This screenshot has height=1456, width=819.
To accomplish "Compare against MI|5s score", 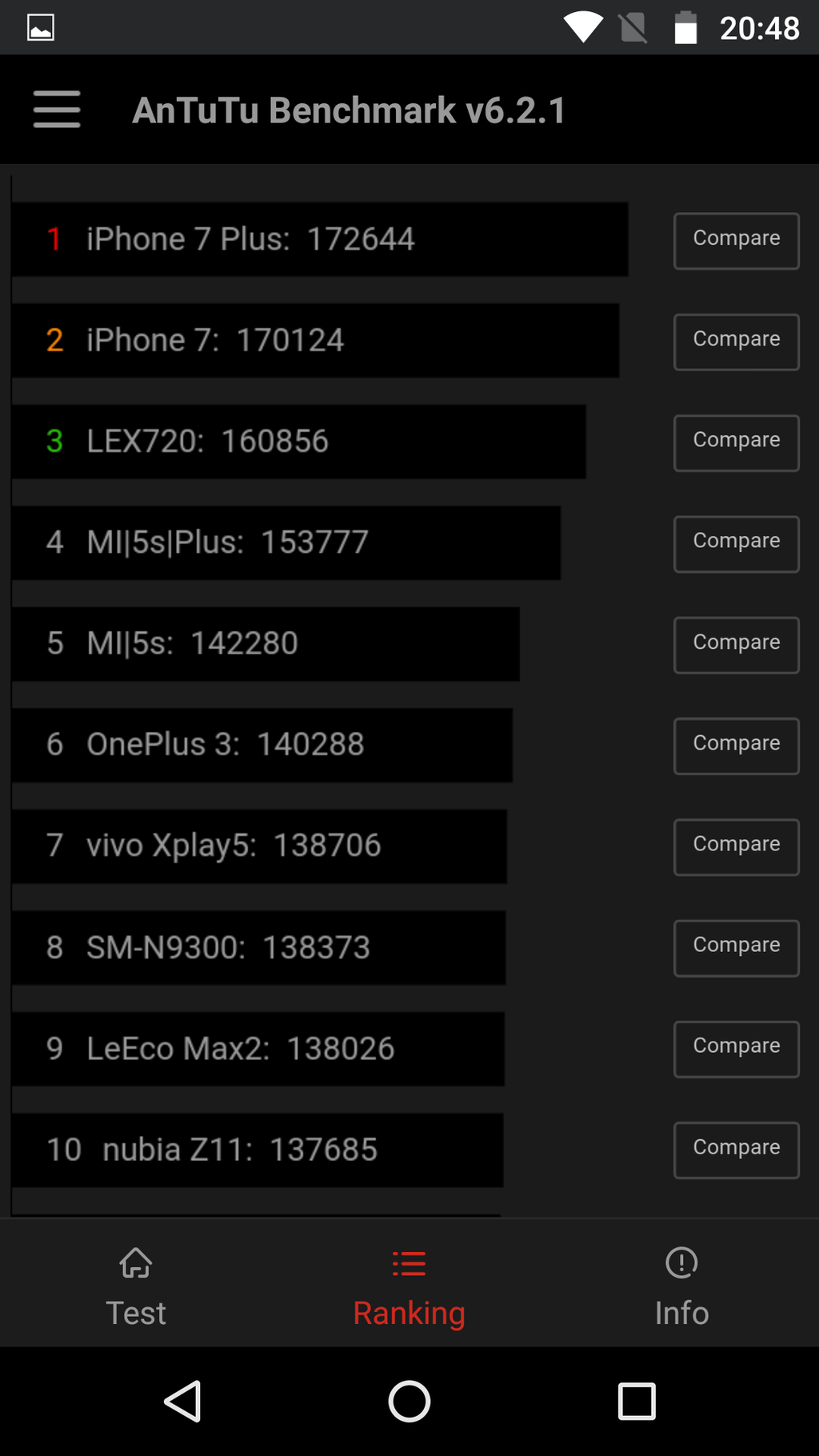I will [737, 645].
